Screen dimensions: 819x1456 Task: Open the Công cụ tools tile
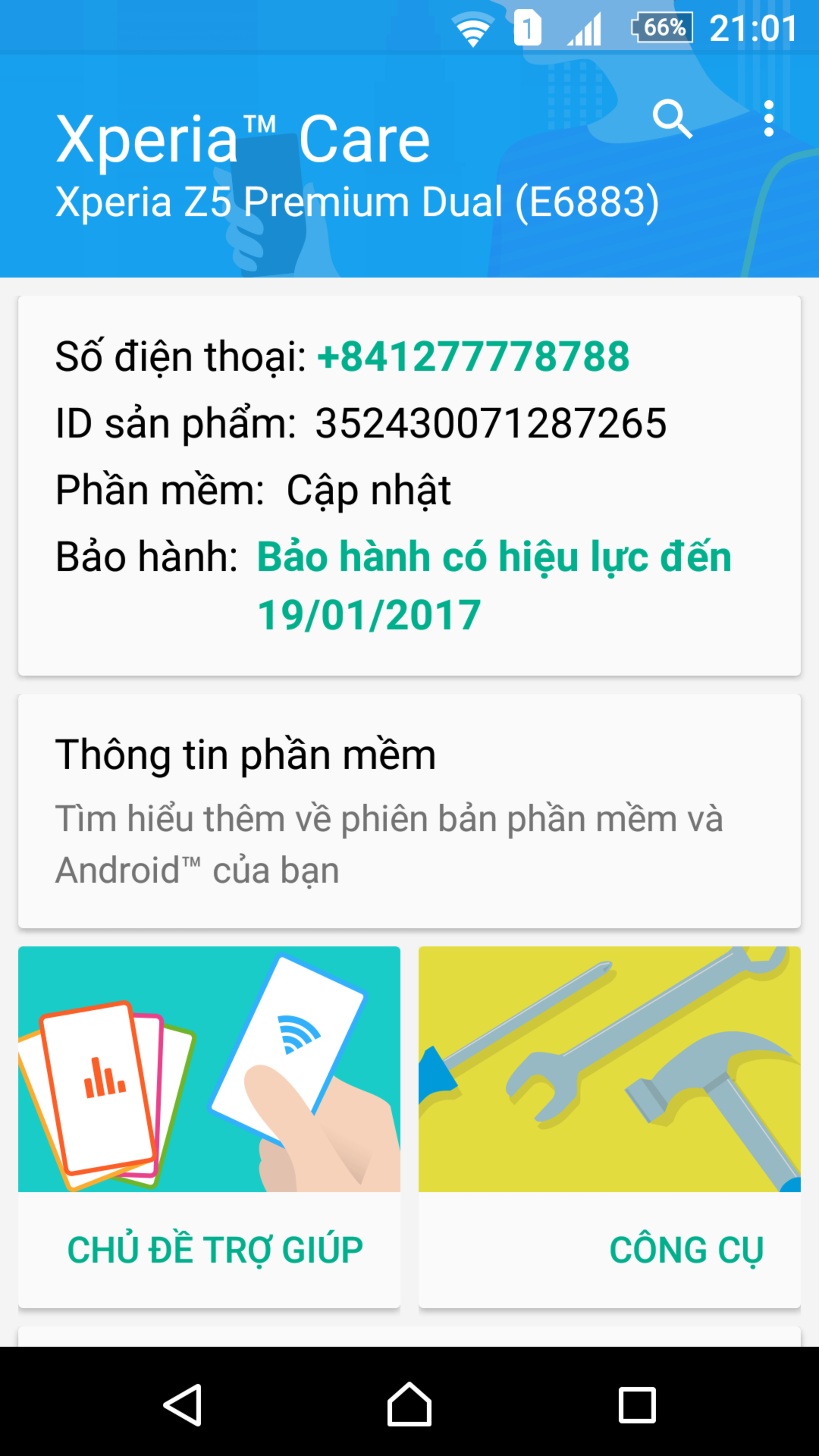click(609, 1127)
